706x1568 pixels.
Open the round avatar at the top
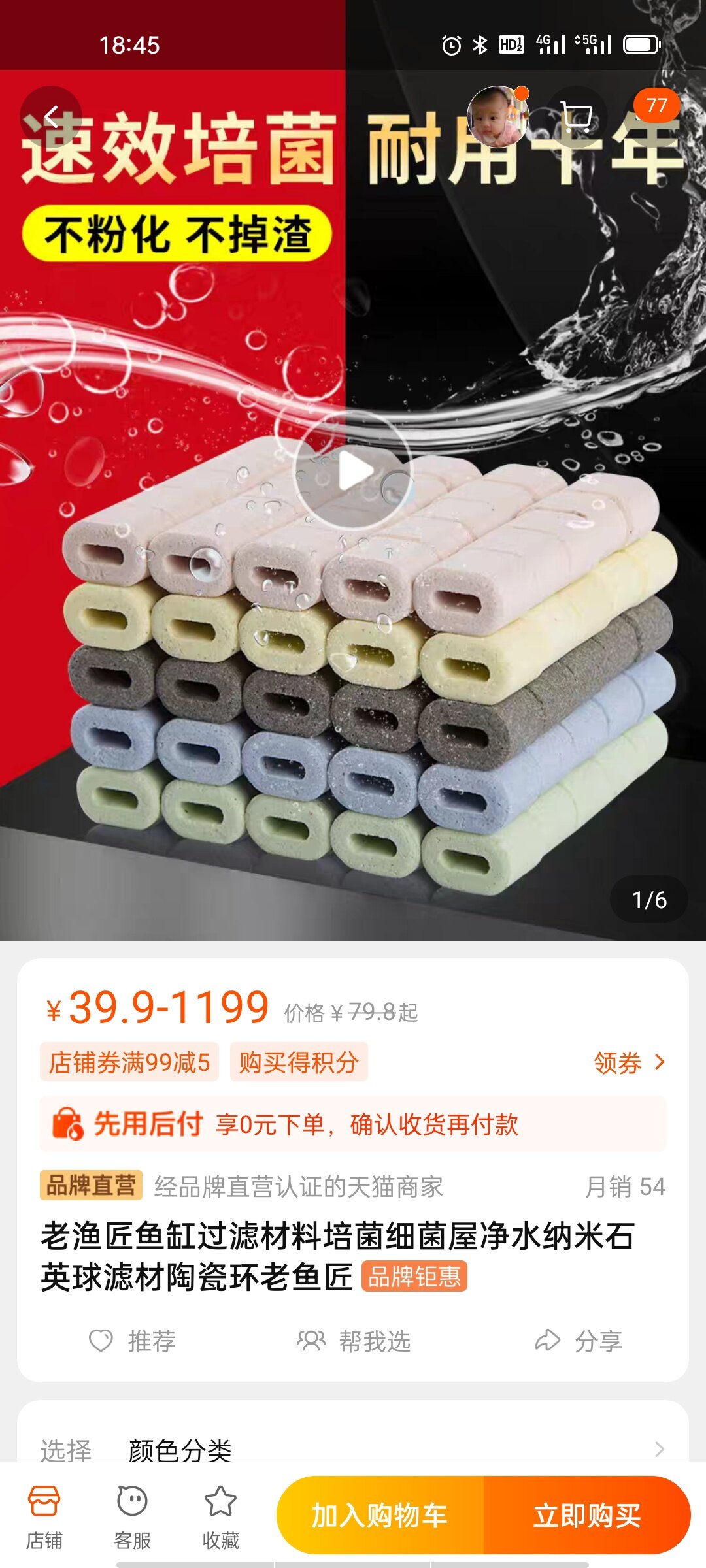coord(497,116)
